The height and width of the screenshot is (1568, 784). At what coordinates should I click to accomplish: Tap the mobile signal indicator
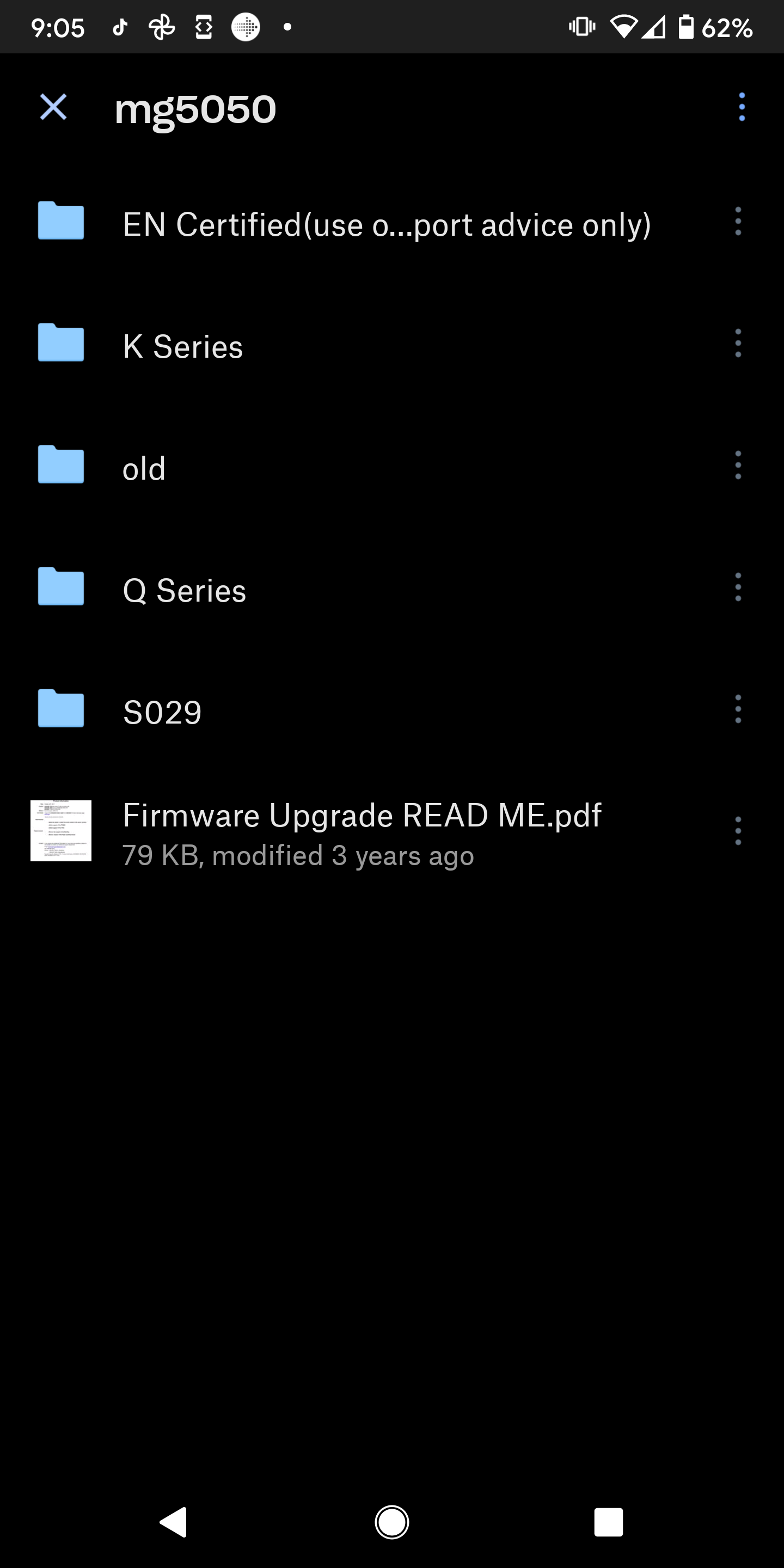653,27
